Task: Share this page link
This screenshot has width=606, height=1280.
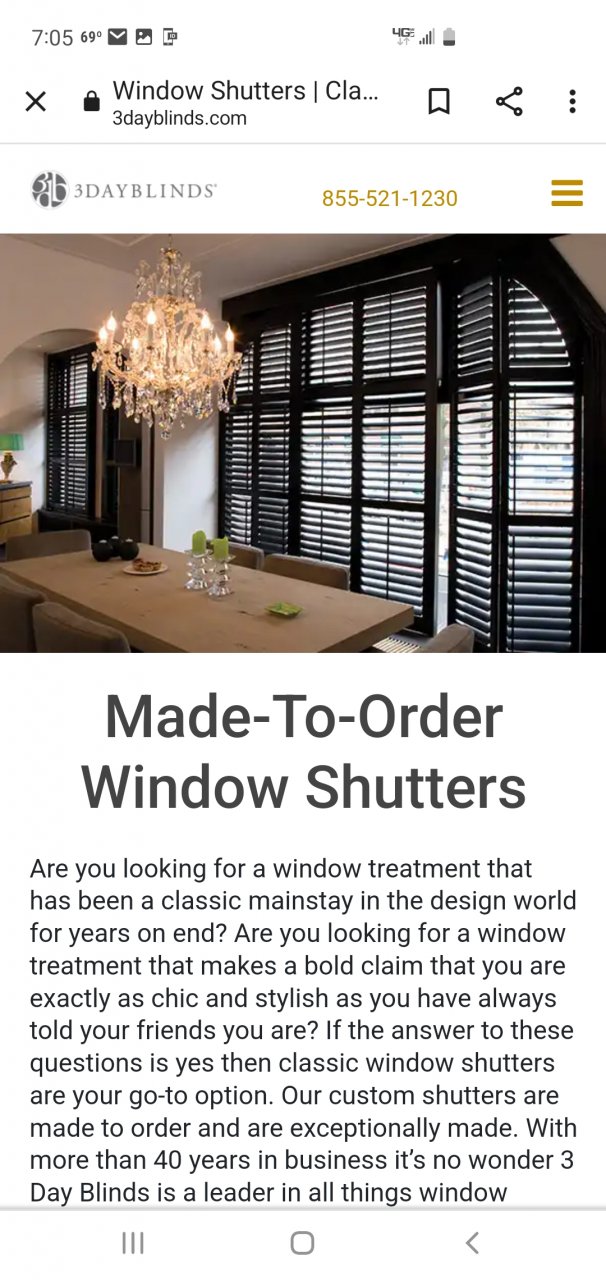Action: 509,101
